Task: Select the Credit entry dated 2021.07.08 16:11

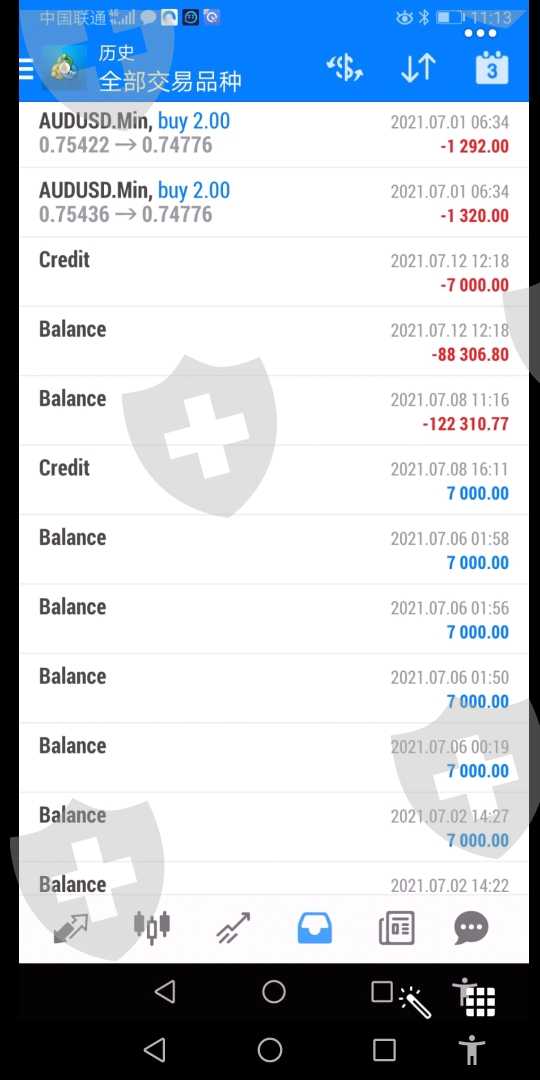Action: pos(274,481)
